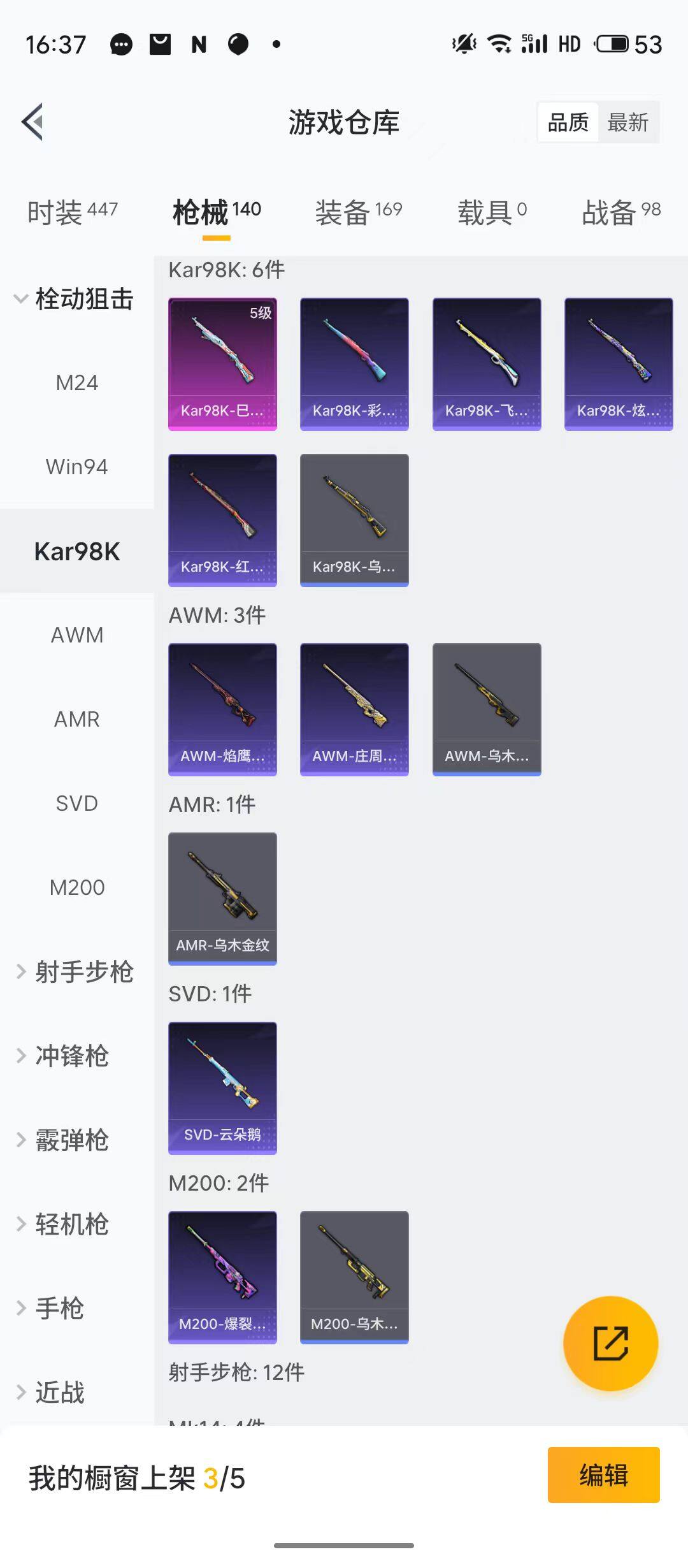View the M200-爆裂 skin tile

tap(222, 1277)
